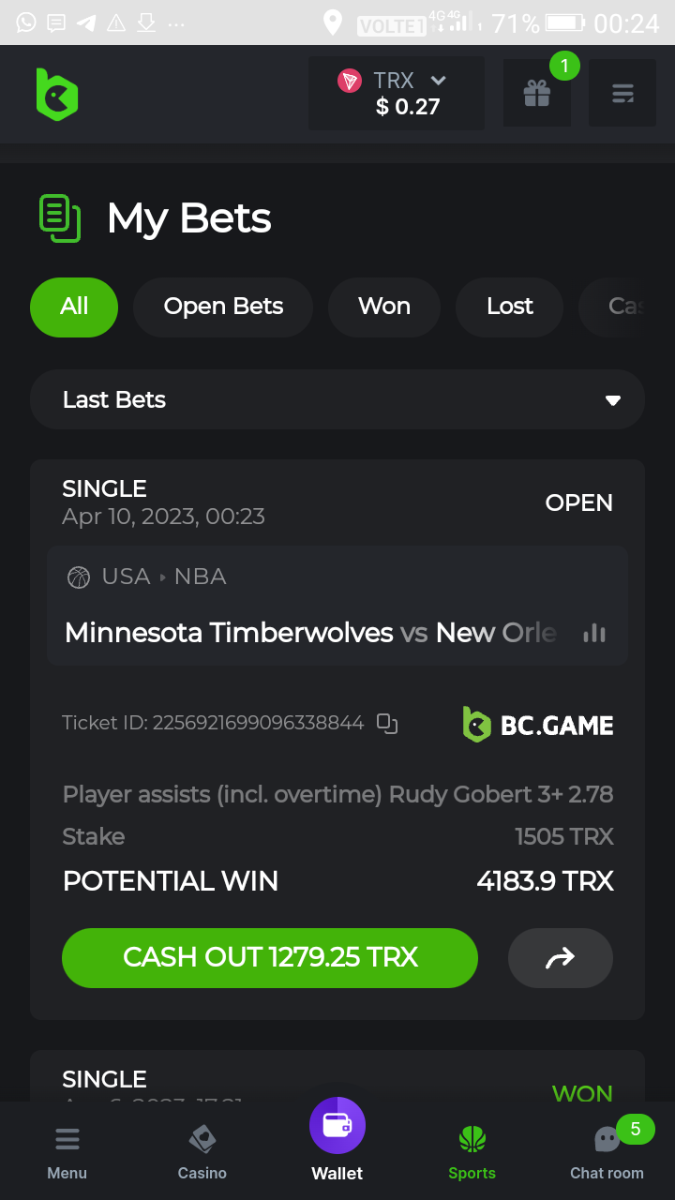675x1200 pixels.
Task: Select the All bets filter
Action: 74,307
